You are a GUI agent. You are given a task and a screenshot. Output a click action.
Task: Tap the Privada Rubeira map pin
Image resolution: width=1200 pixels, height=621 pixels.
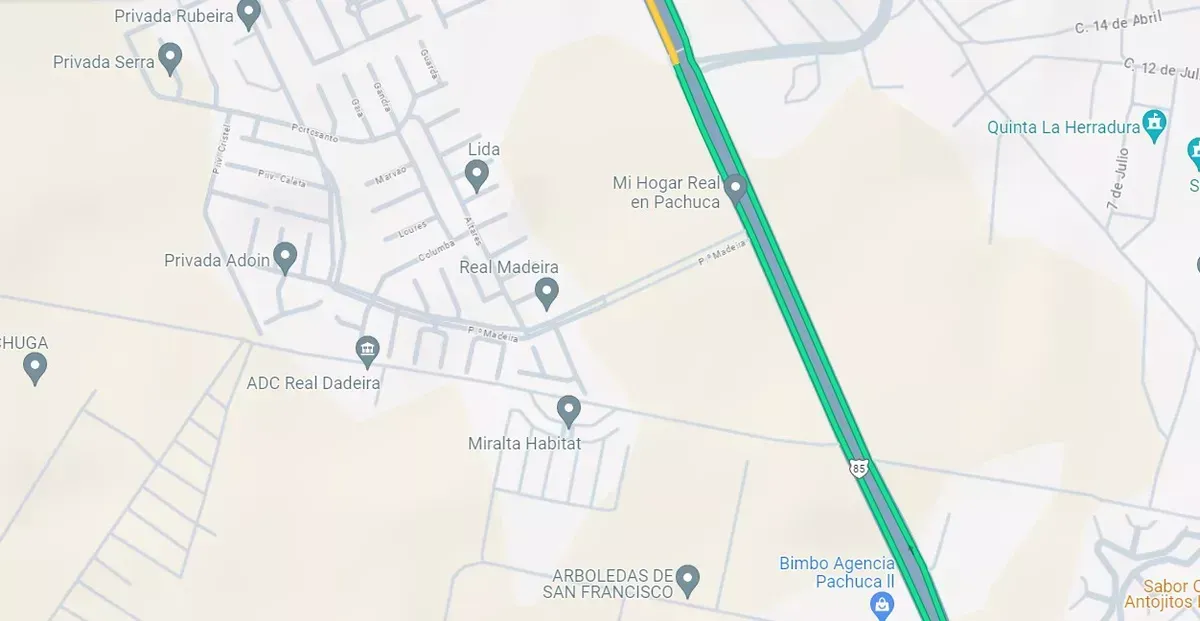[249, 13]
